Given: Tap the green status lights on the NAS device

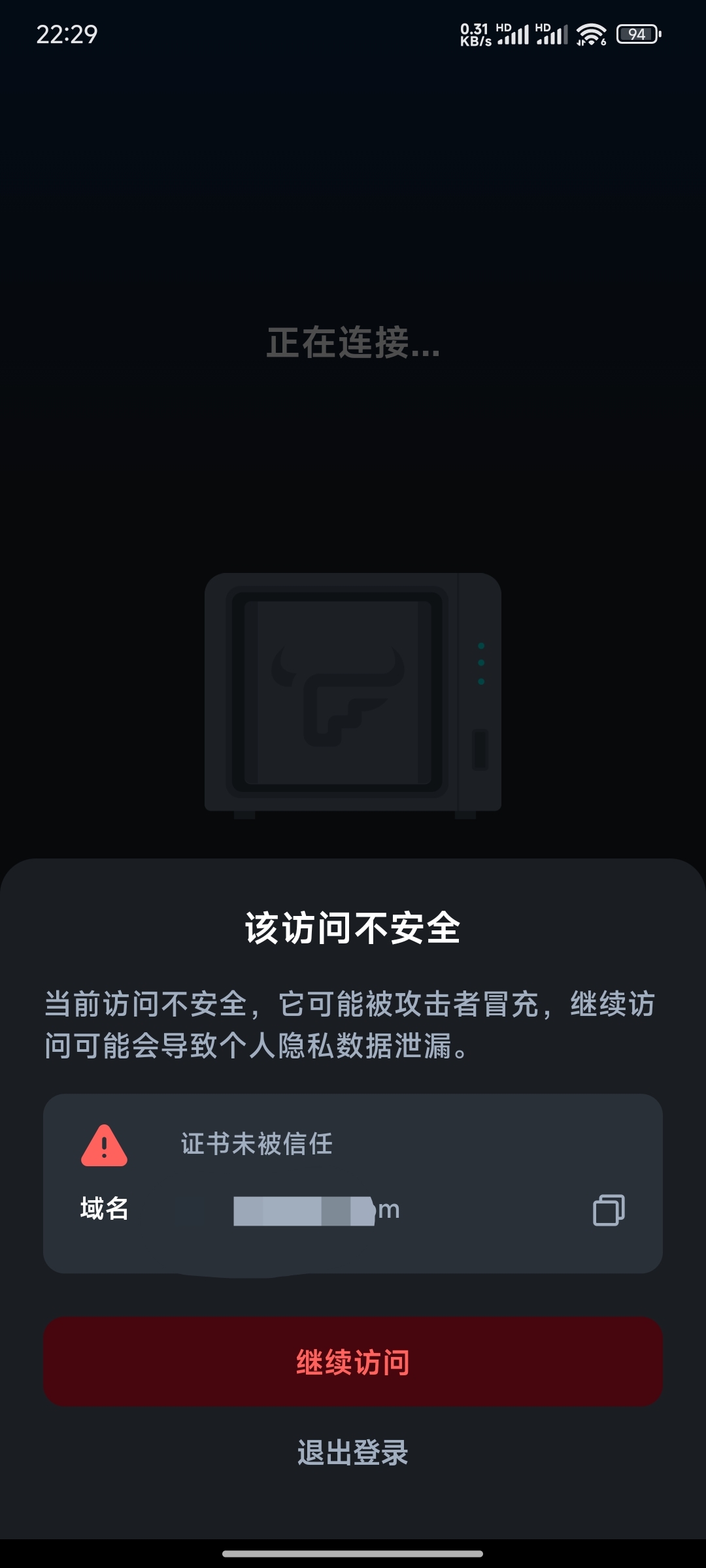Looking at the screenshot, I should click(482, 662).
